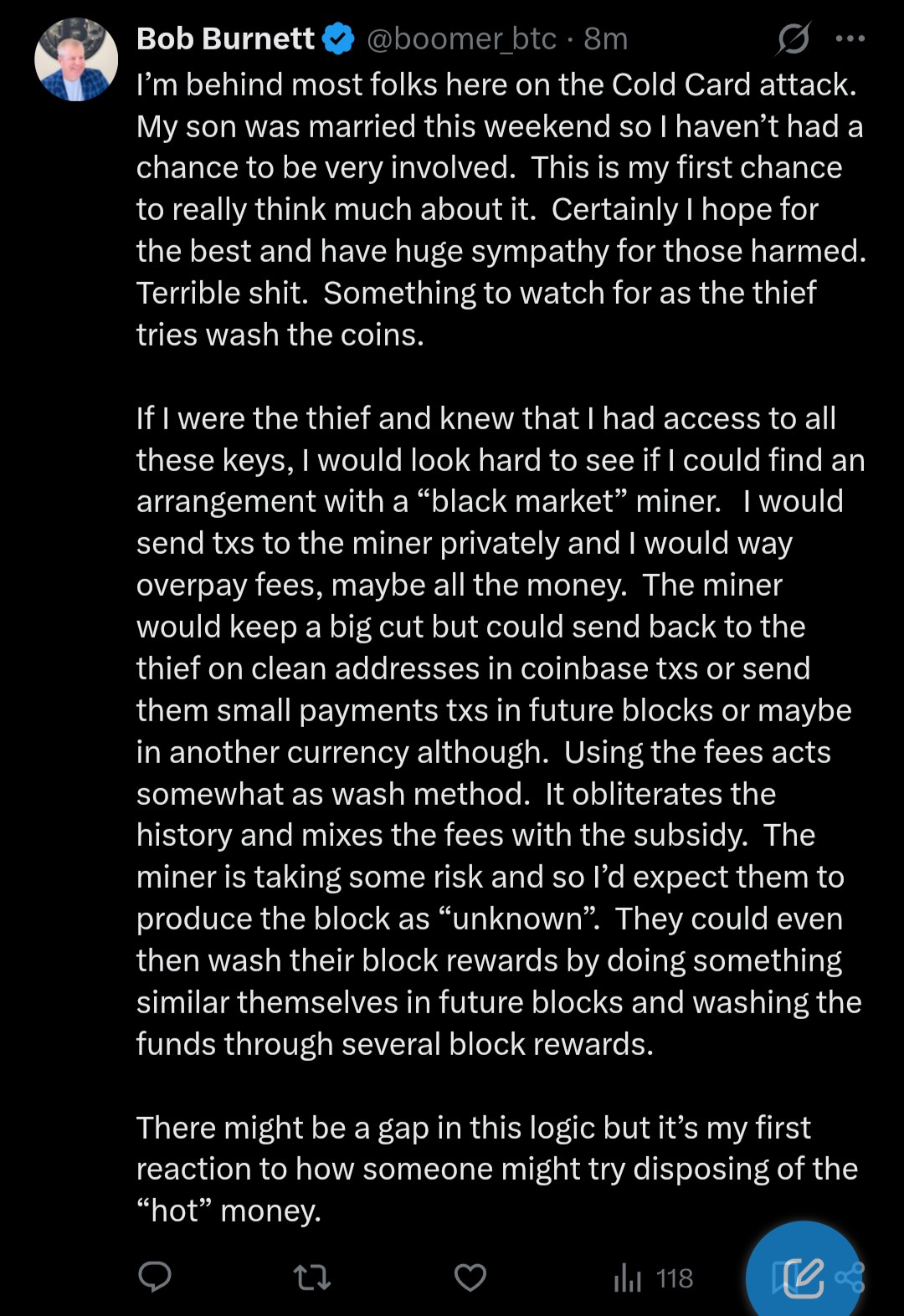Like the Cold Card attack post

470,1278
